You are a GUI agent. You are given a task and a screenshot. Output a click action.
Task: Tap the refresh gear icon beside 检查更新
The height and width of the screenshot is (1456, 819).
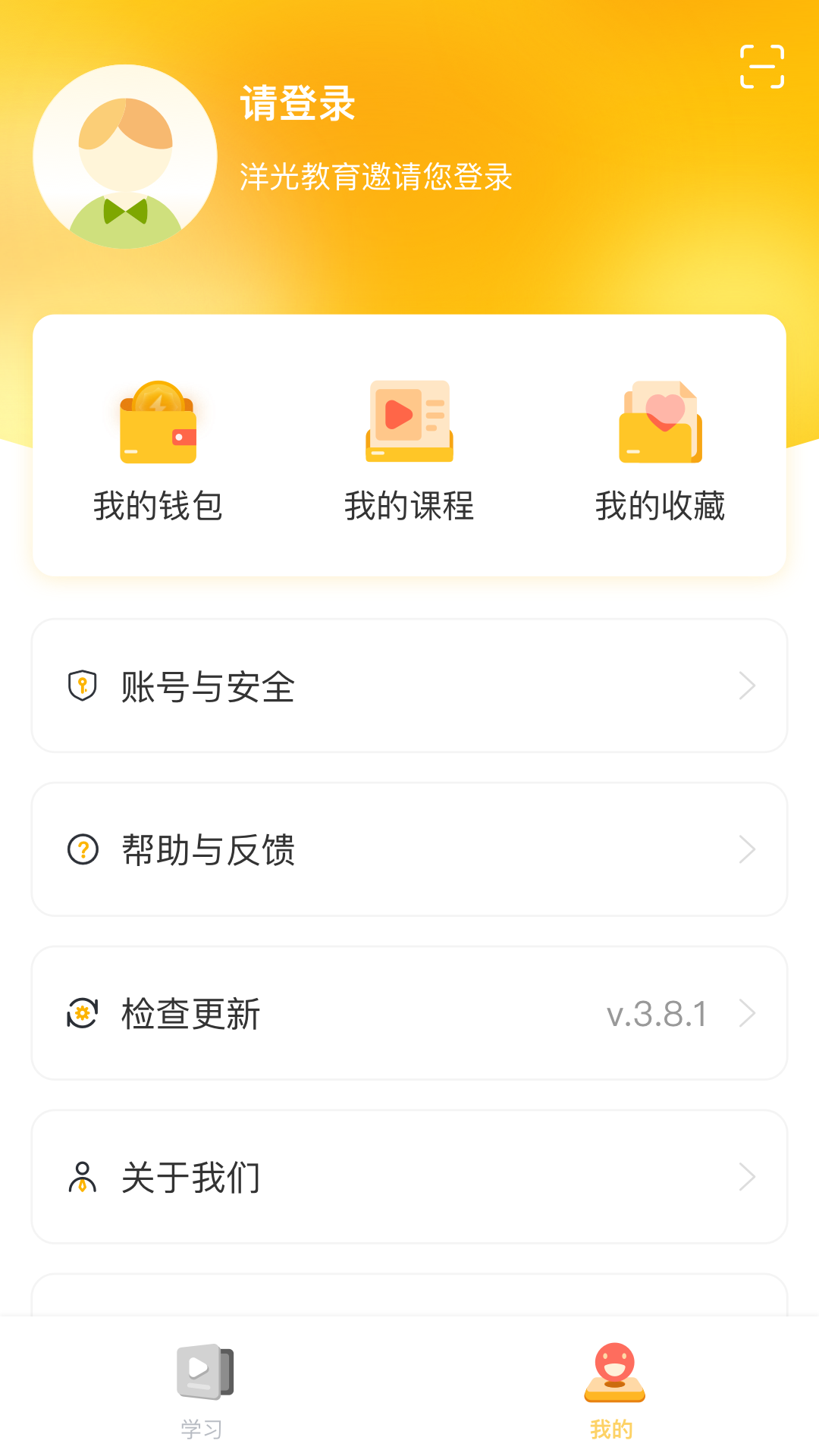coord(83,1013)
